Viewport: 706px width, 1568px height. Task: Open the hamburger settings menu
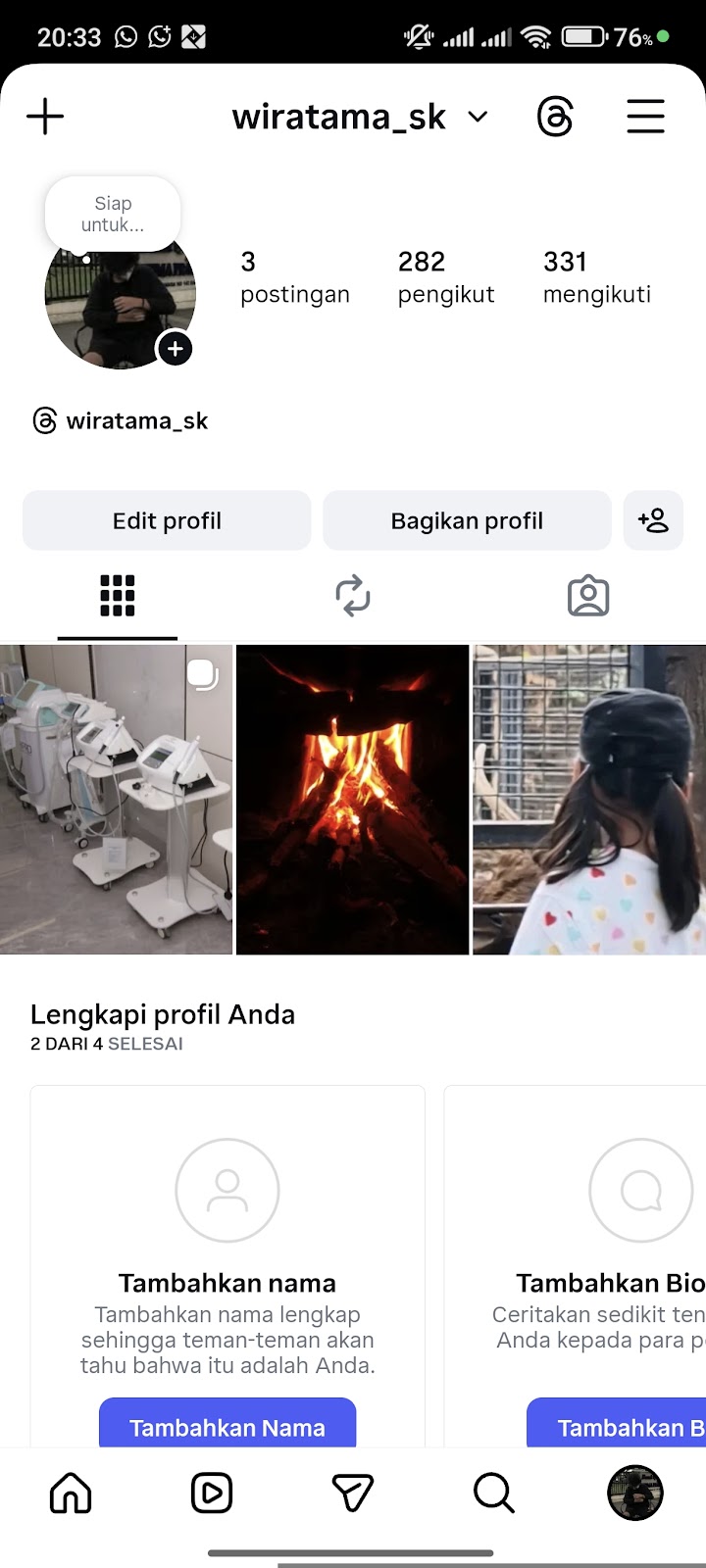[645, 118]
